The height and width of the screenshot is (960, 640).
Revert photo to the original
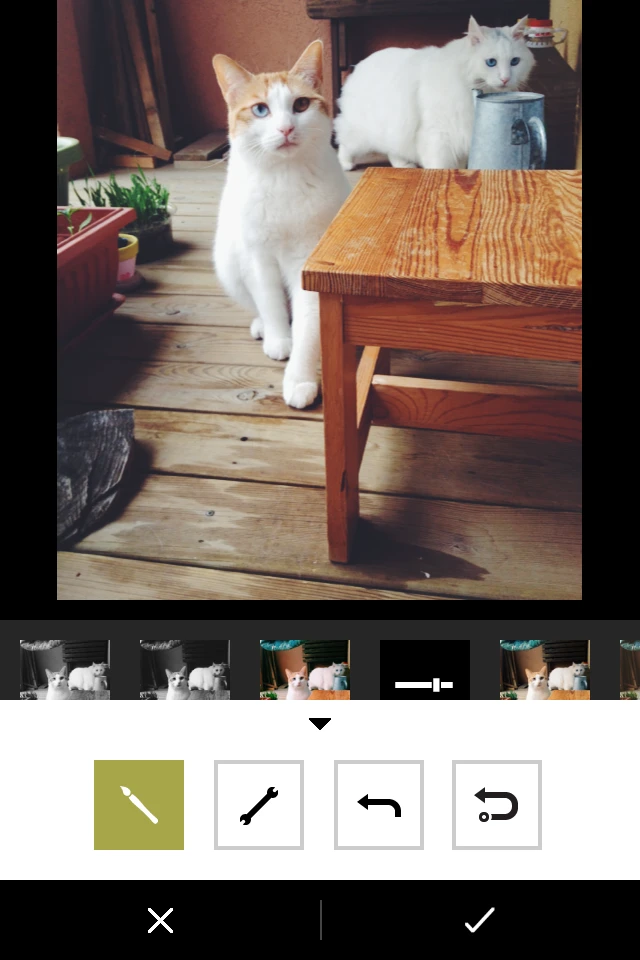497,805
